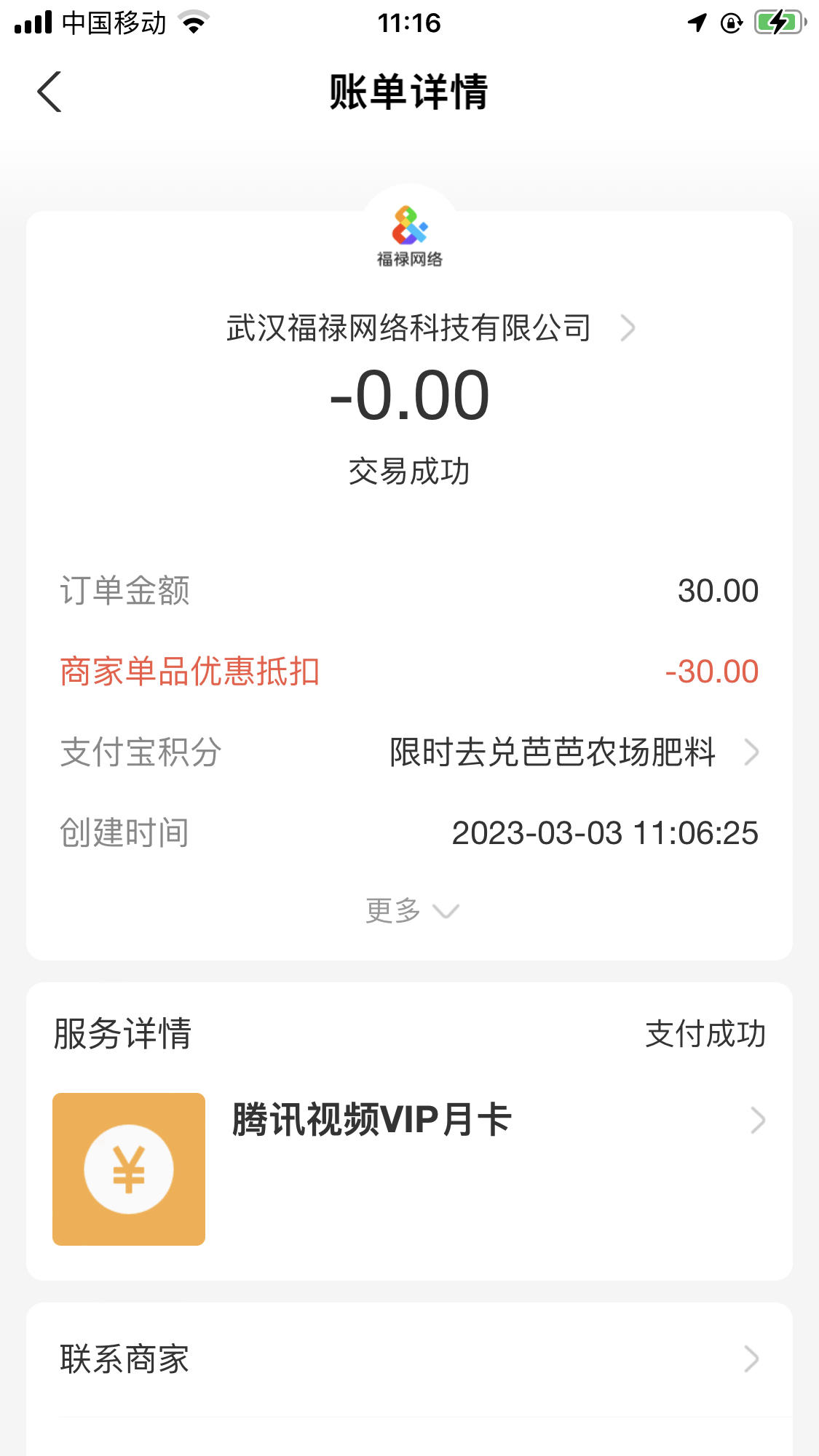Screen dimensions: 819x1456
Task: Go back using the top-left arrow
Action: pyautogui.click(x=49, y=92)
